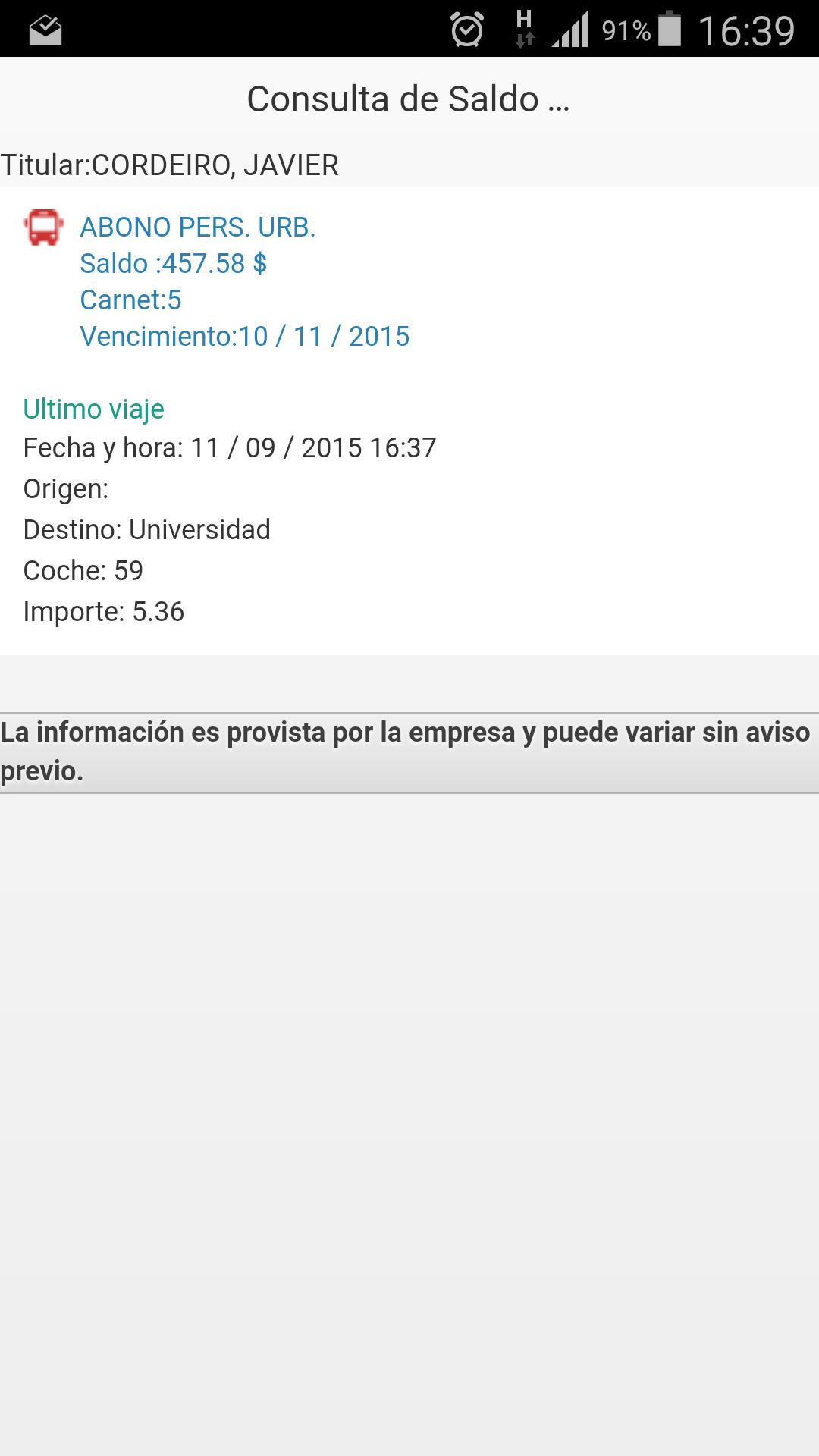Tap the truncated Consulta de Saldo title to expand it

(409, 99)
